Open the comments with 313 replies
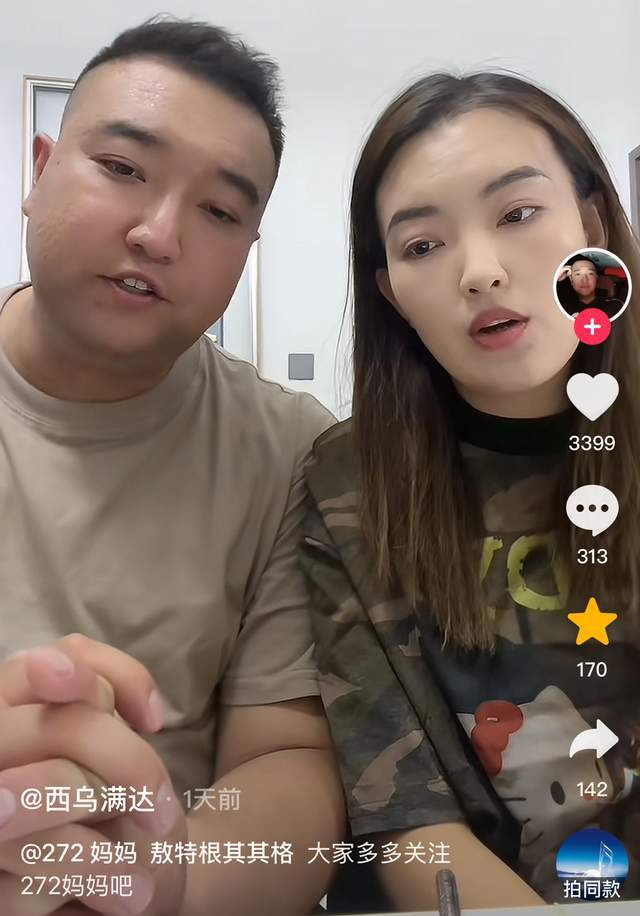 click(592, 510)
